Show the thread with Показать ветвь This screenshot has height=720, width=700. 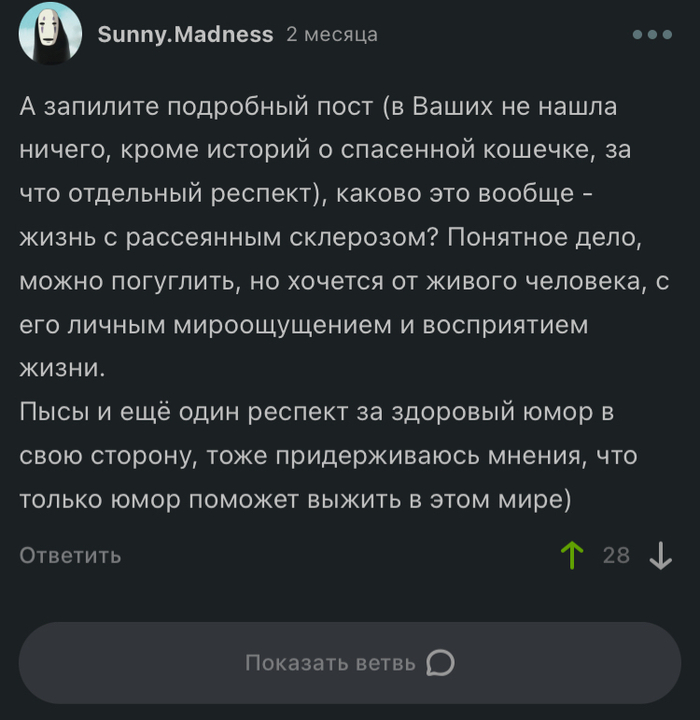tap(349, 663)
